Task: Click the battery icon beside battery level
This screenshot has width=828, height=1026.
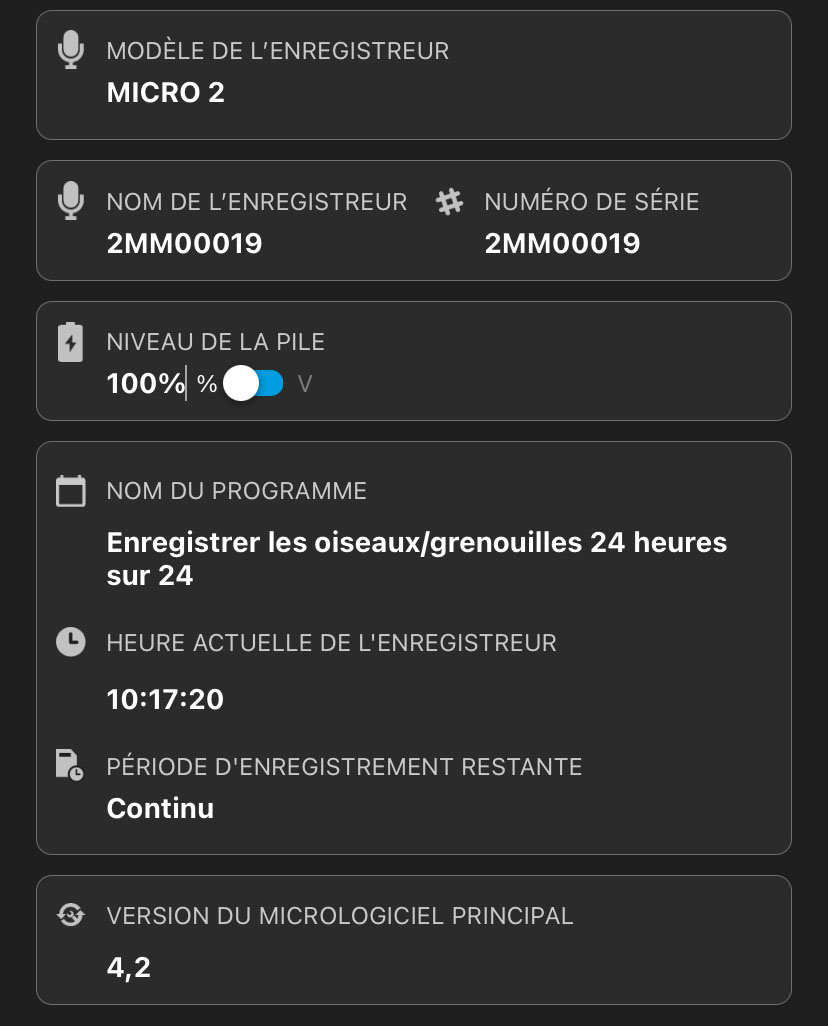Action: coord(70,341)
